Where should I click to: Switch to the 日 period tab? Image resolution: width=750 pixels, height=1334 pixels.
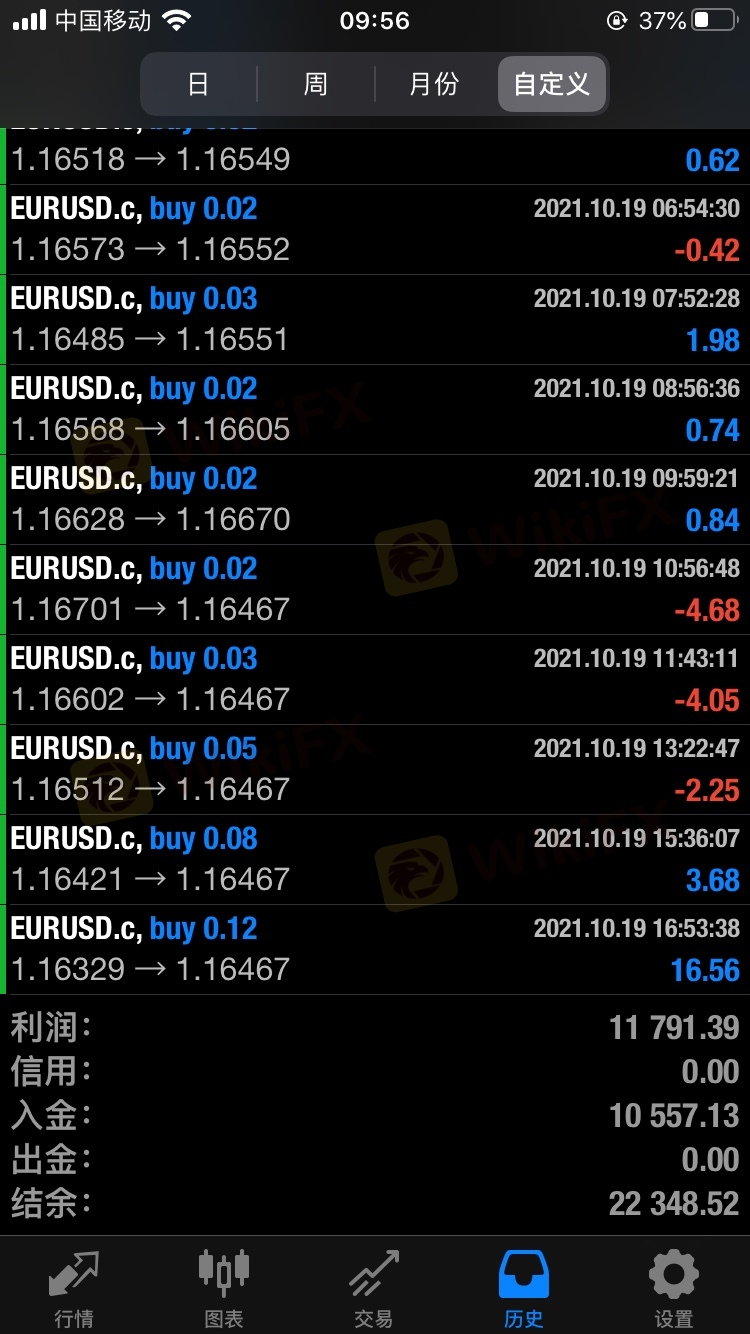tap(198, 84)
